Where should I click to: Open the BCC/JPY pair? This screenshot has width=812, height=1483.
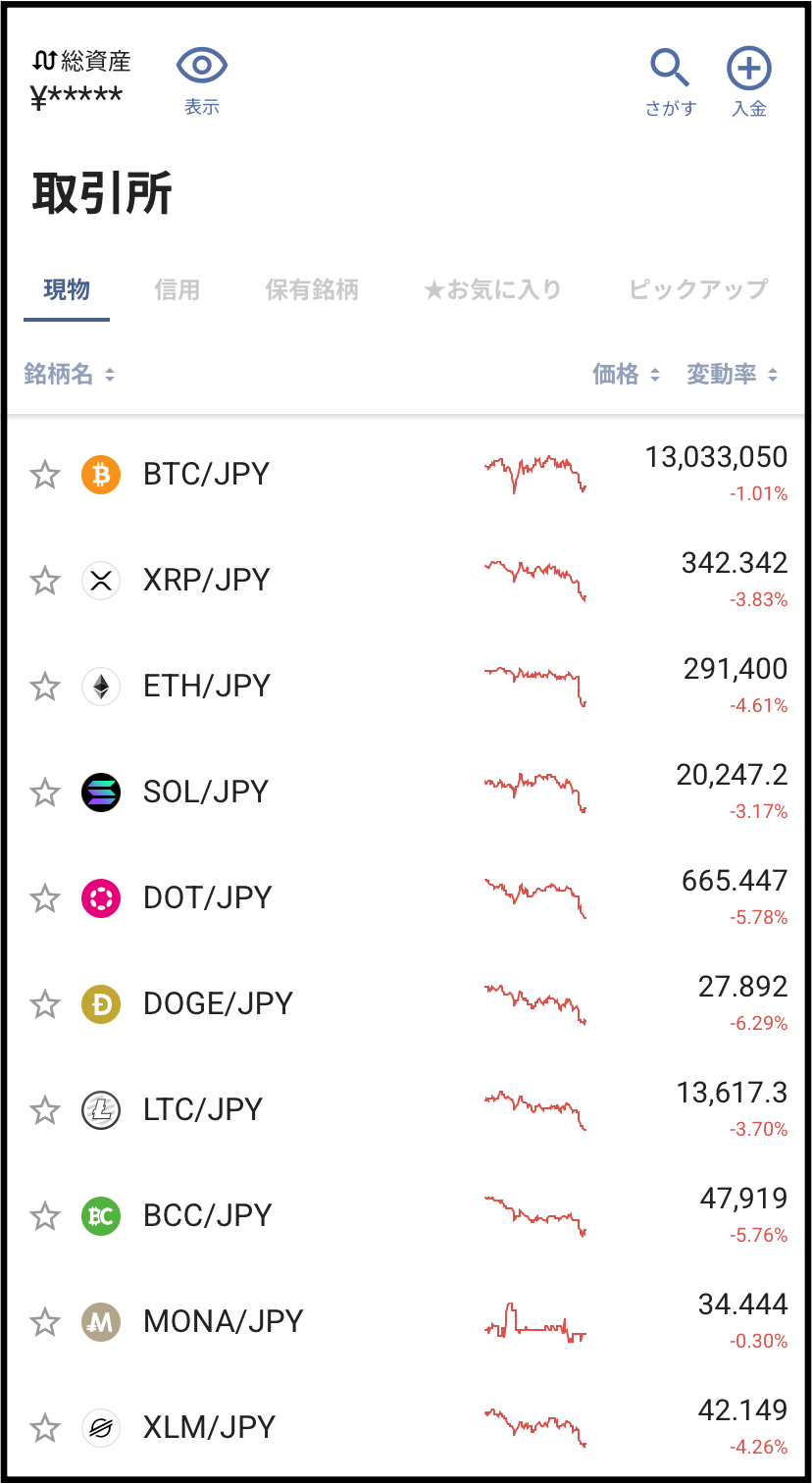tap(406, 1216)
